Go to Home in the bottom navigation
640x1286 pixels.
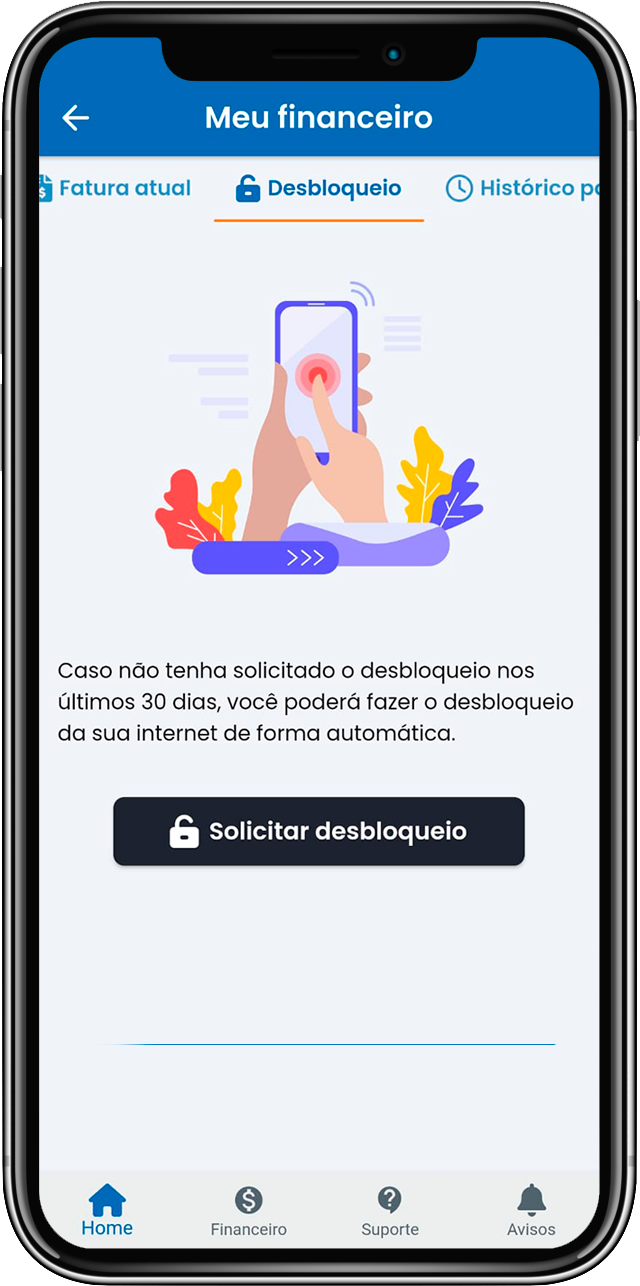pyautogui.click(x=107, y=1210)
